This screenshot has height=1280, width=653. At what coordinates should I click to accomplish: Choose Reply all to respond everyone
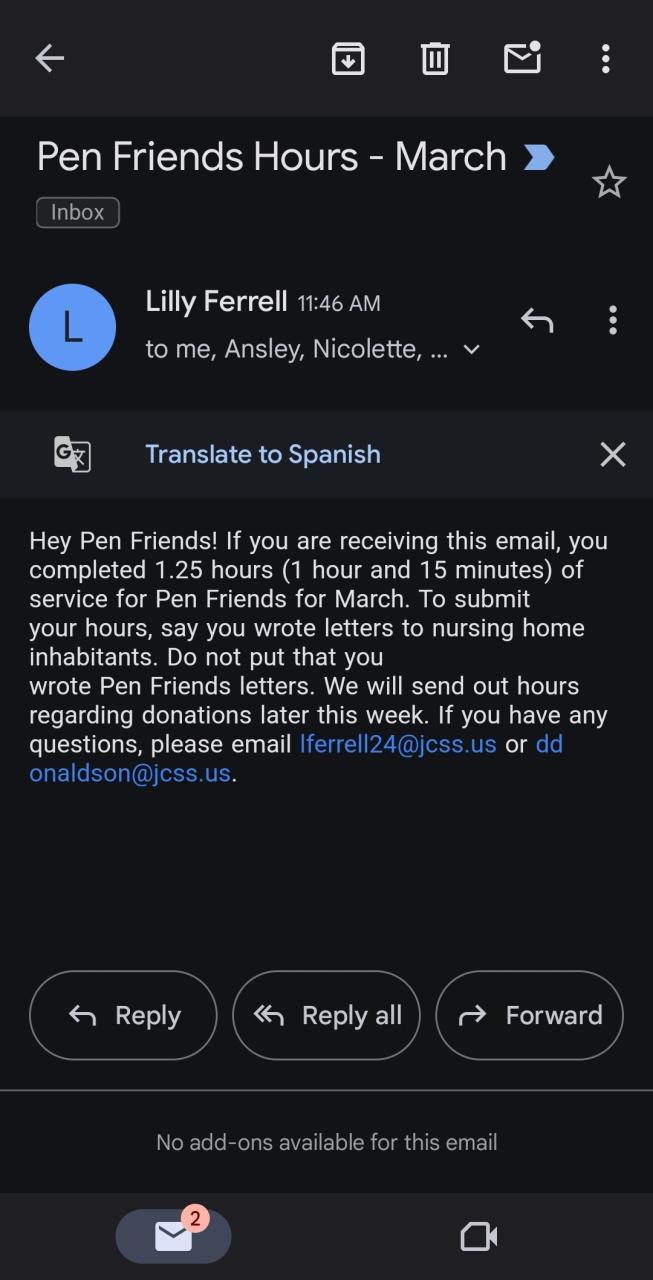pyautogui.click(x=326, y=1015)
